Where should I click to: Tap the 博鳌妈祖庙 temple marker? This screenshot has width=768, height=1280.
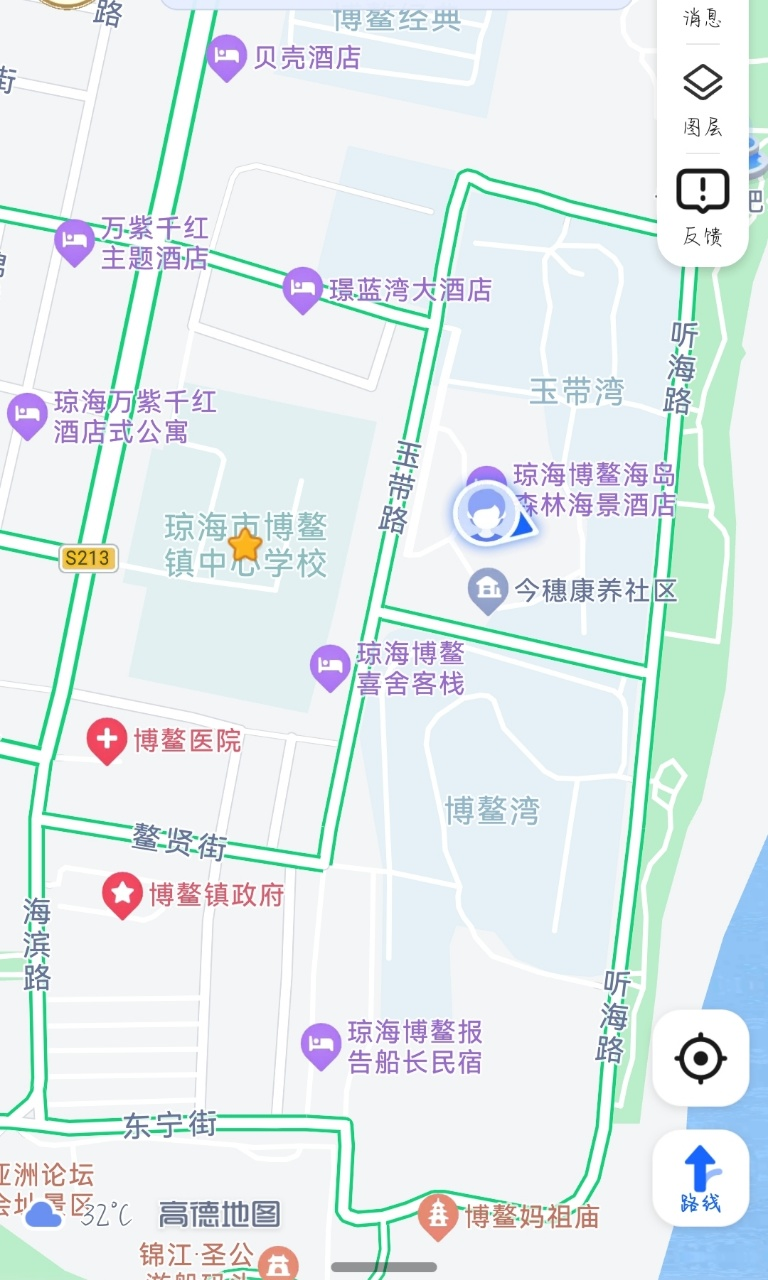(x=438, y=1216)
